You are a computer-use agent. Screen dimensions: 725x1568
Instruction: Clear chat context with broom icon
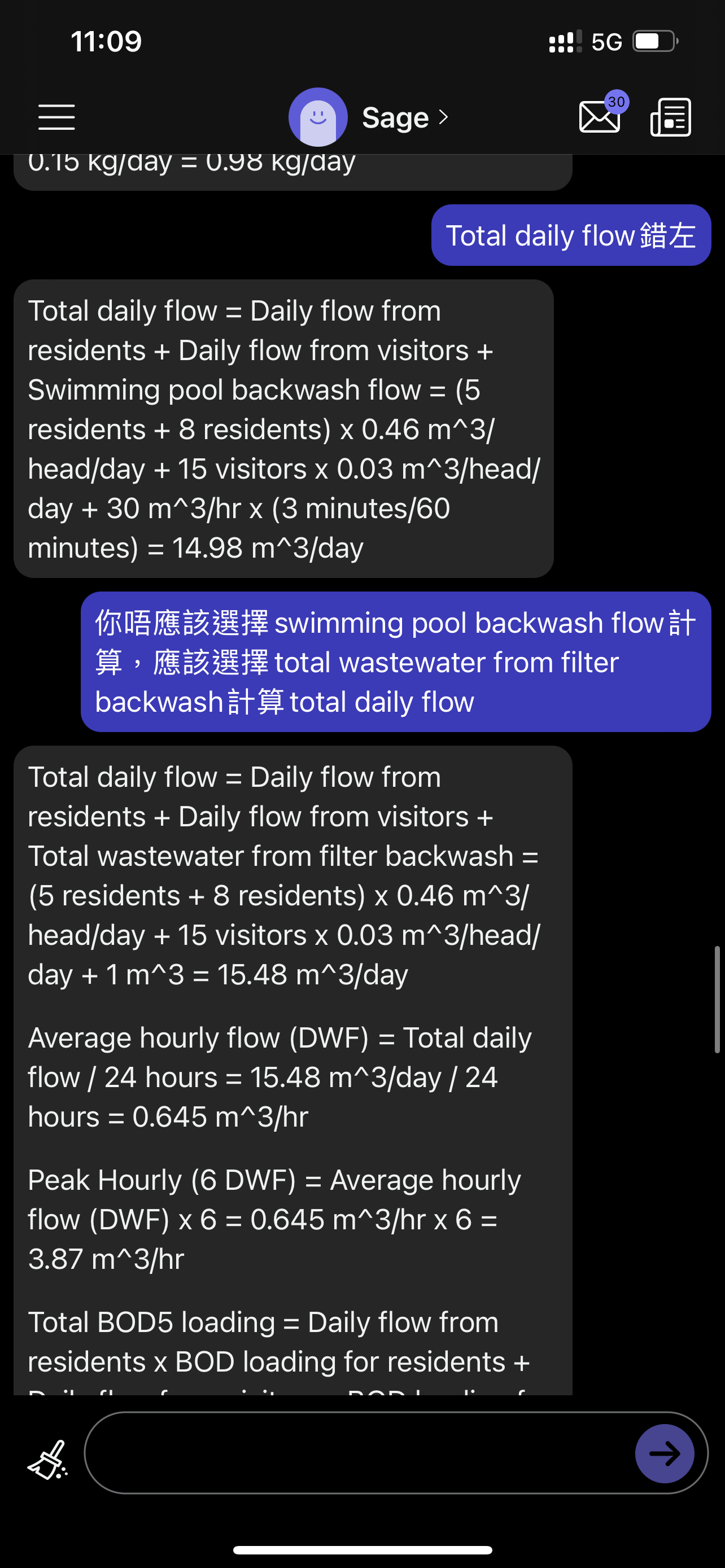(x=48, y=1458)
